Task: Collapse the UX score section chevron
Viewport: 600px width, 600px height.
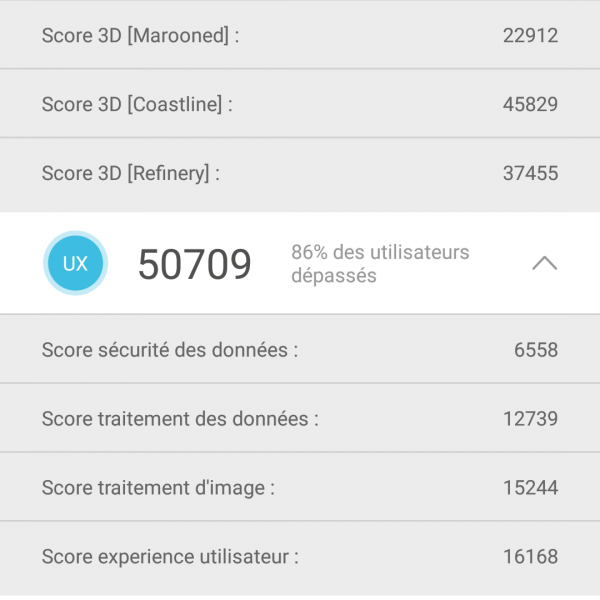Action: pyautogui.click(x=544, y=263)
